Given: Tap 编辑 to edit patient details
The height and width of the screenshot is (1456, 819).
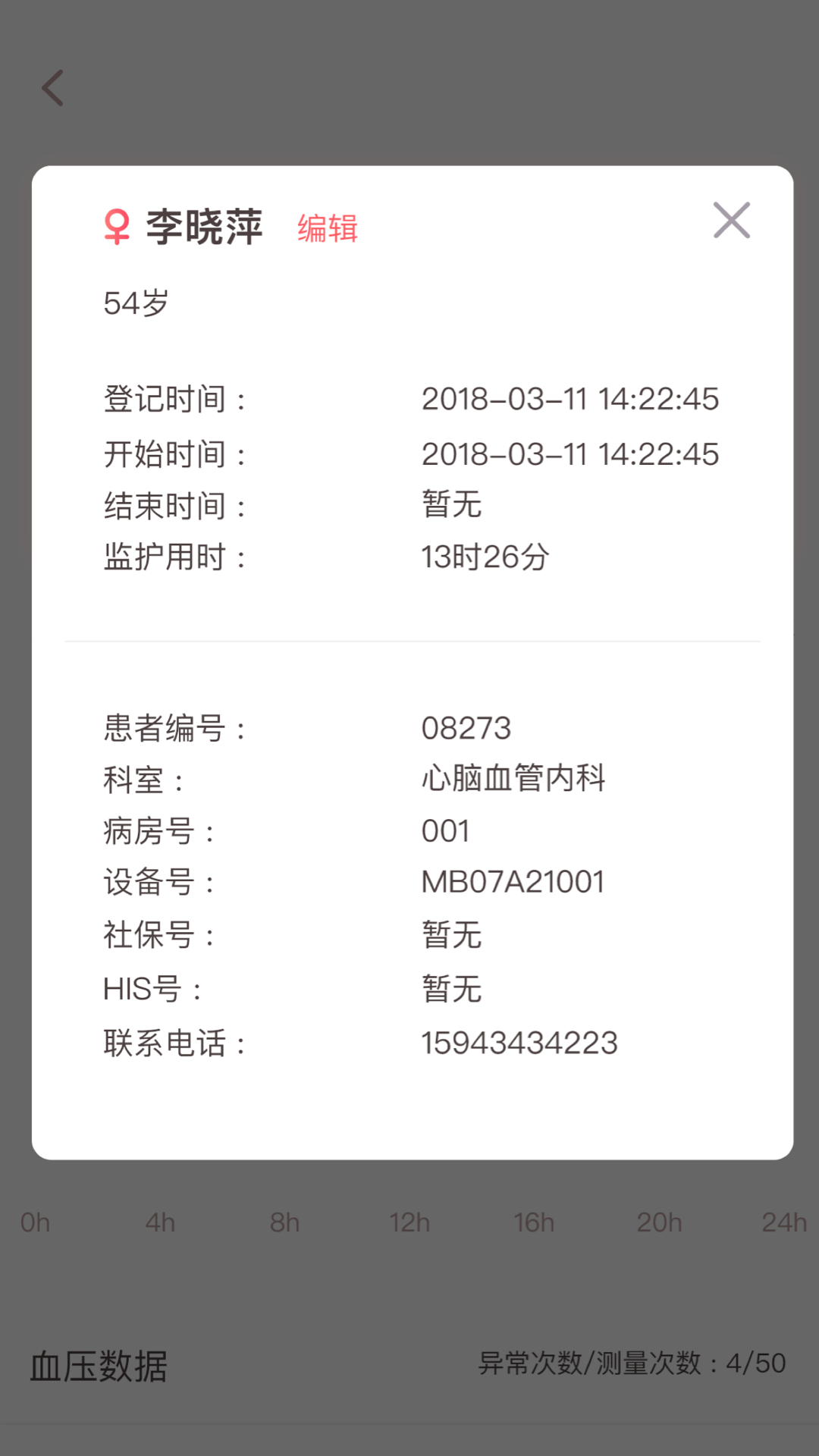Looking at the screenshot, I should click(327, 227).
